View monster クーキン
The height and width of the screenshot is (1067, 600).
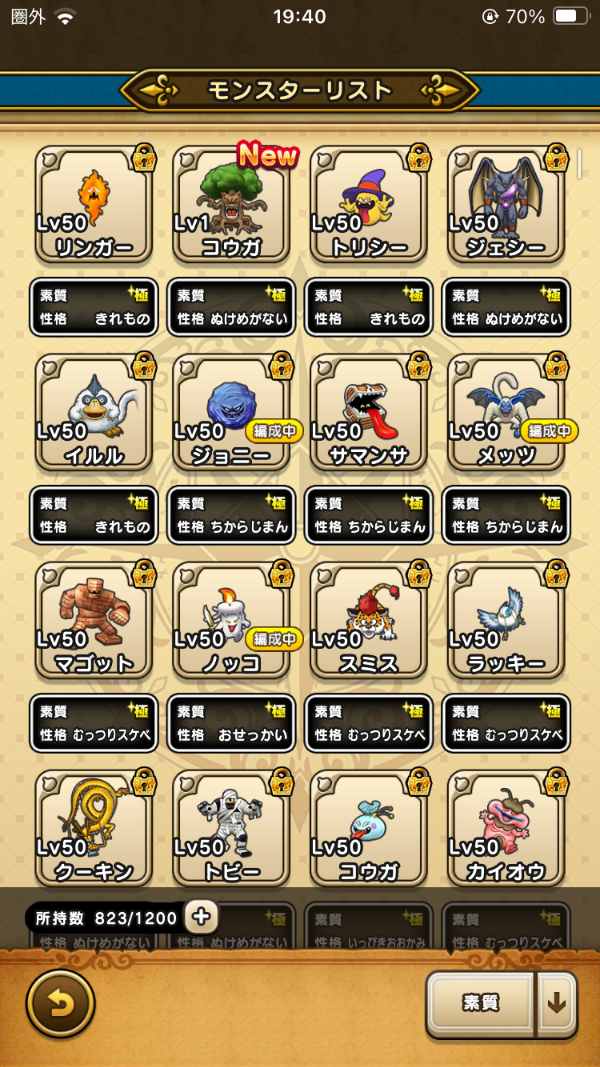pyautogui.click(x=94, y=828)
